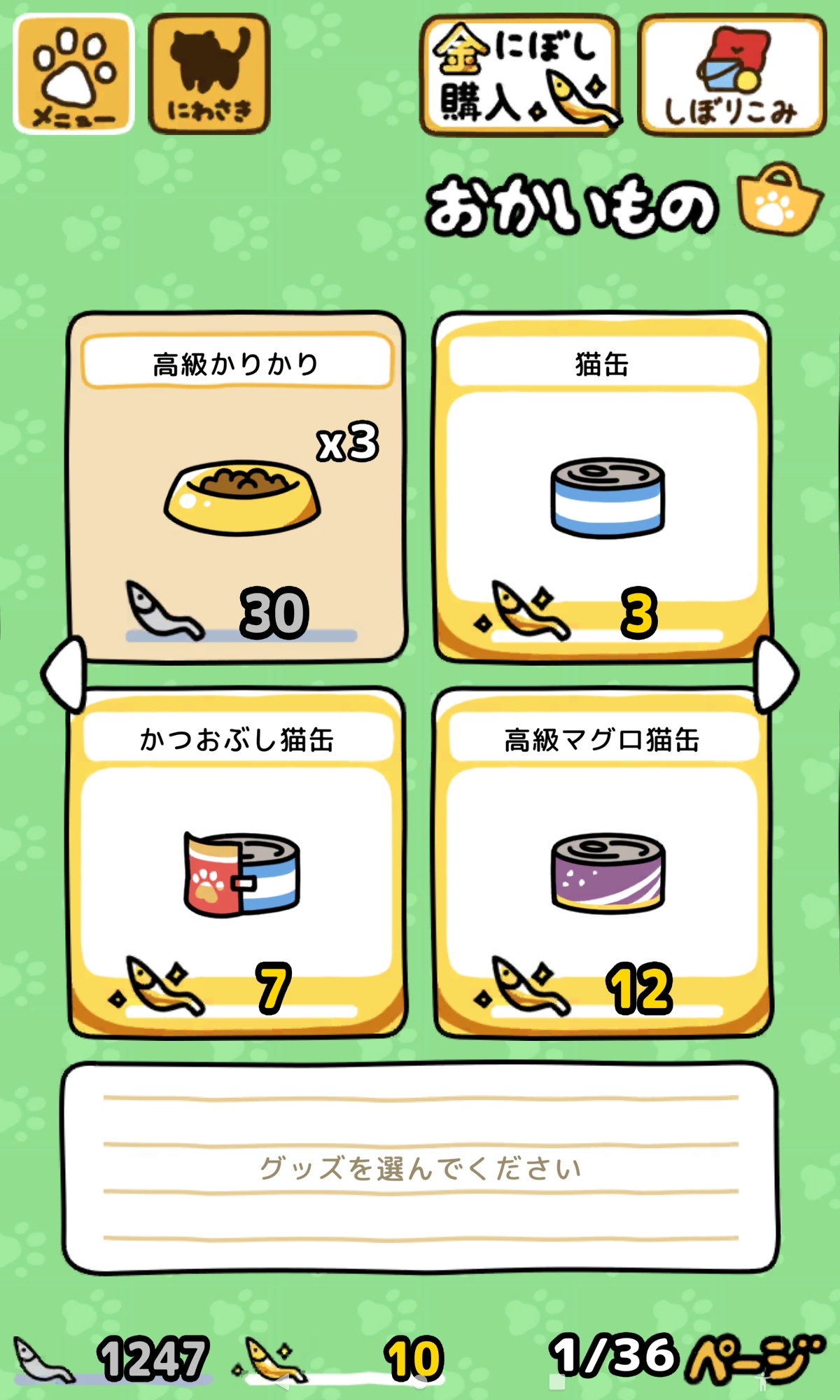This screenshot has height=1400, width=840.
Task: Choose the 高級マグロ猫缶 item card
Action: 602,862
